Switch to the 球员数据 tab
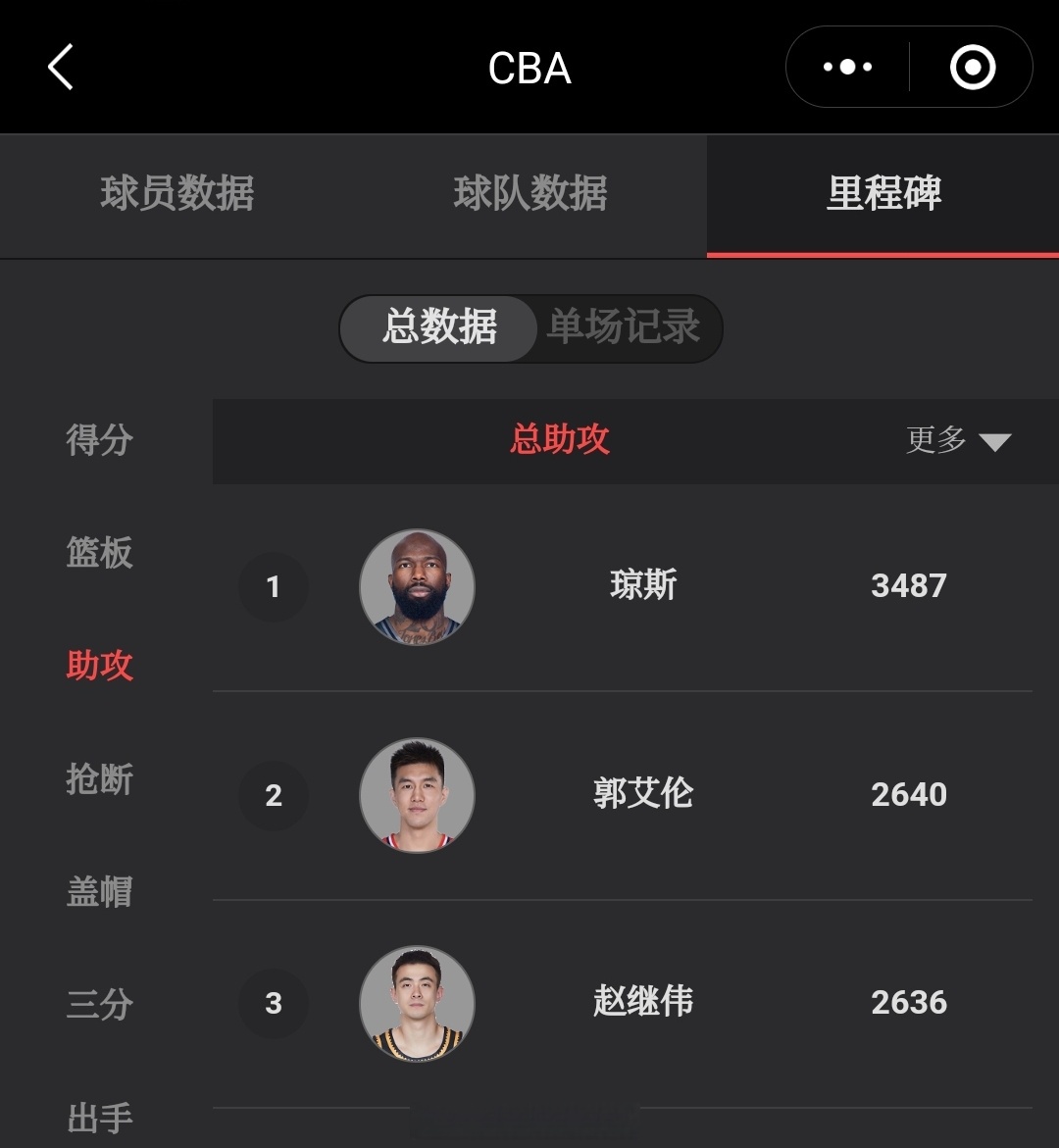1059x1148 pixels. (x=178, y=195)
